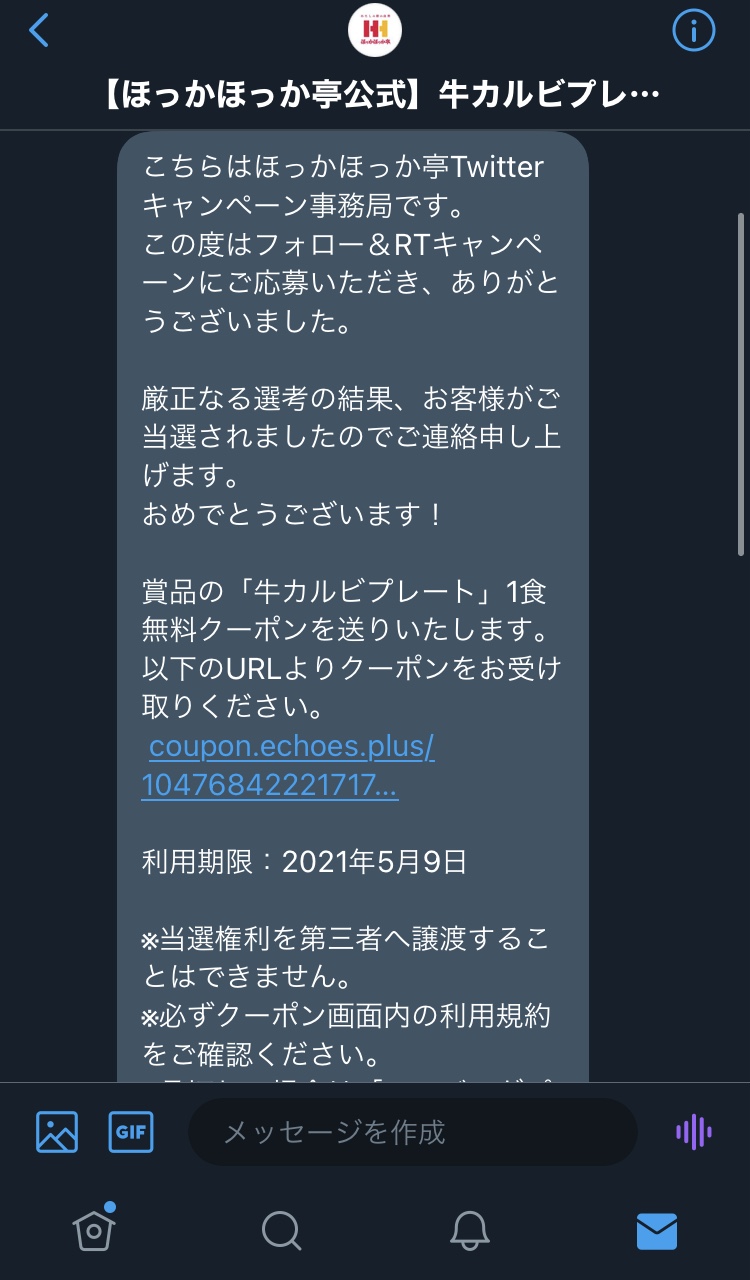Switch to the Notifications tab
The image size is (750, 1280).
click(469, 1230)
